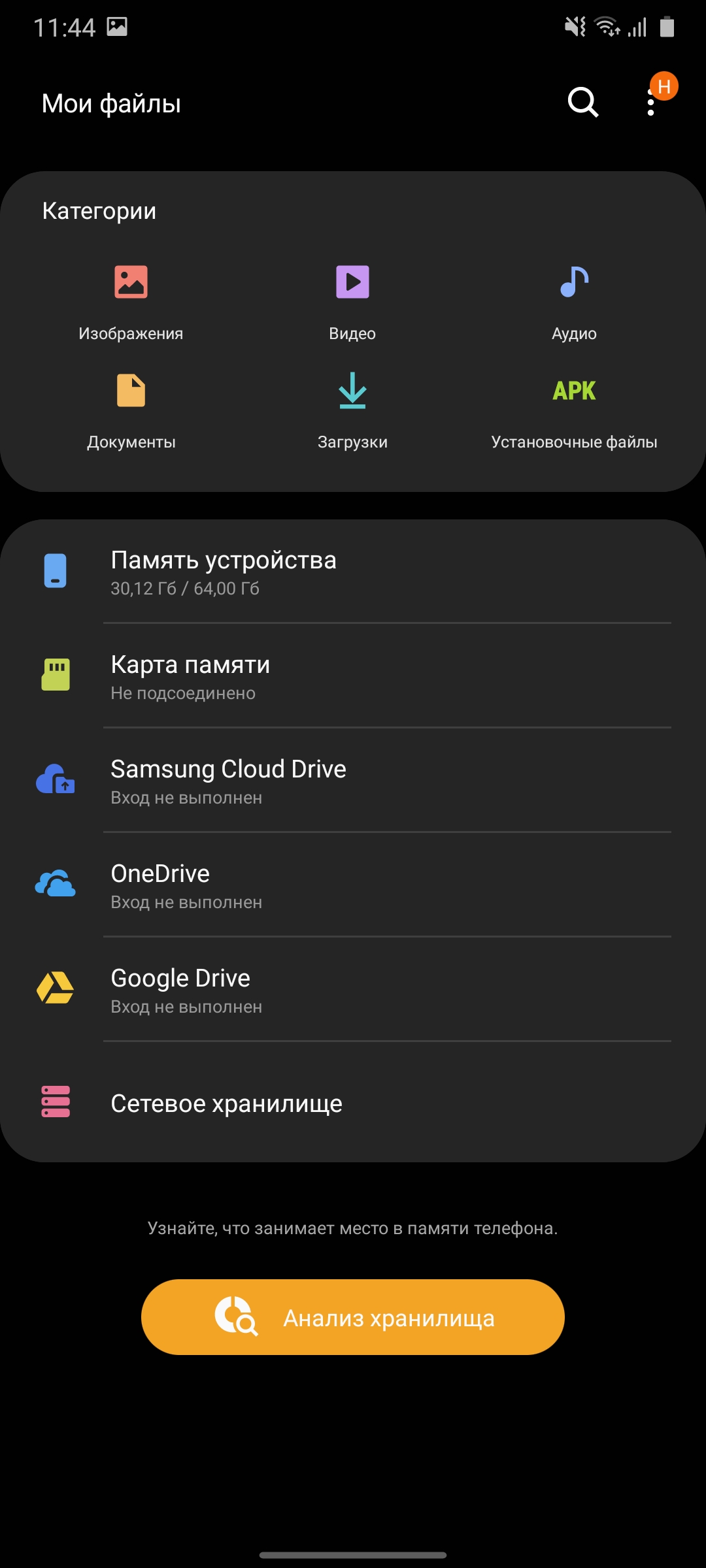Open the overflow menu with three dots

650,103
